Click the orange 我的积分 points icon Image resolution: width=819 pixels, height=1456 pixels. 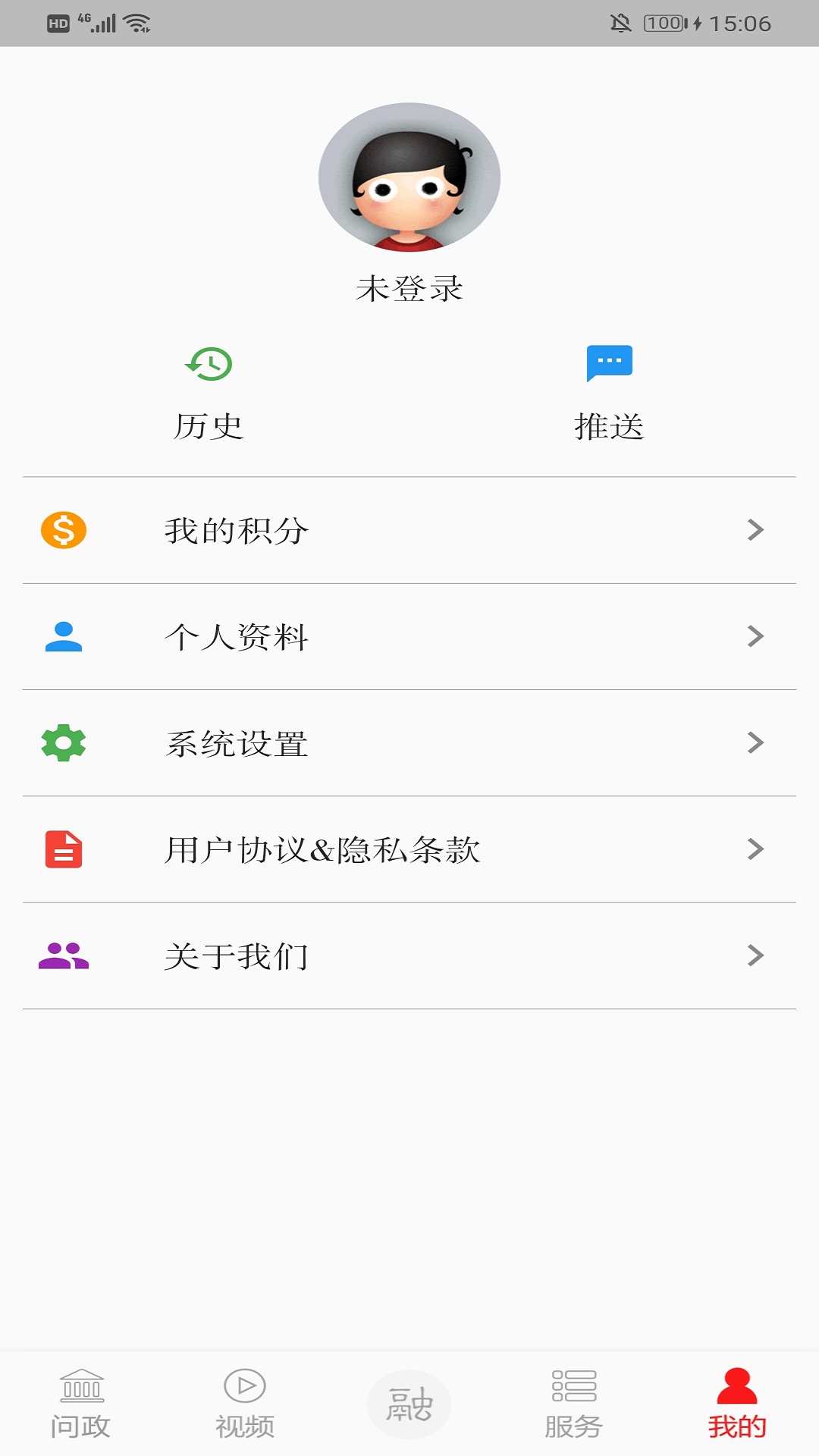coord(64,530)
